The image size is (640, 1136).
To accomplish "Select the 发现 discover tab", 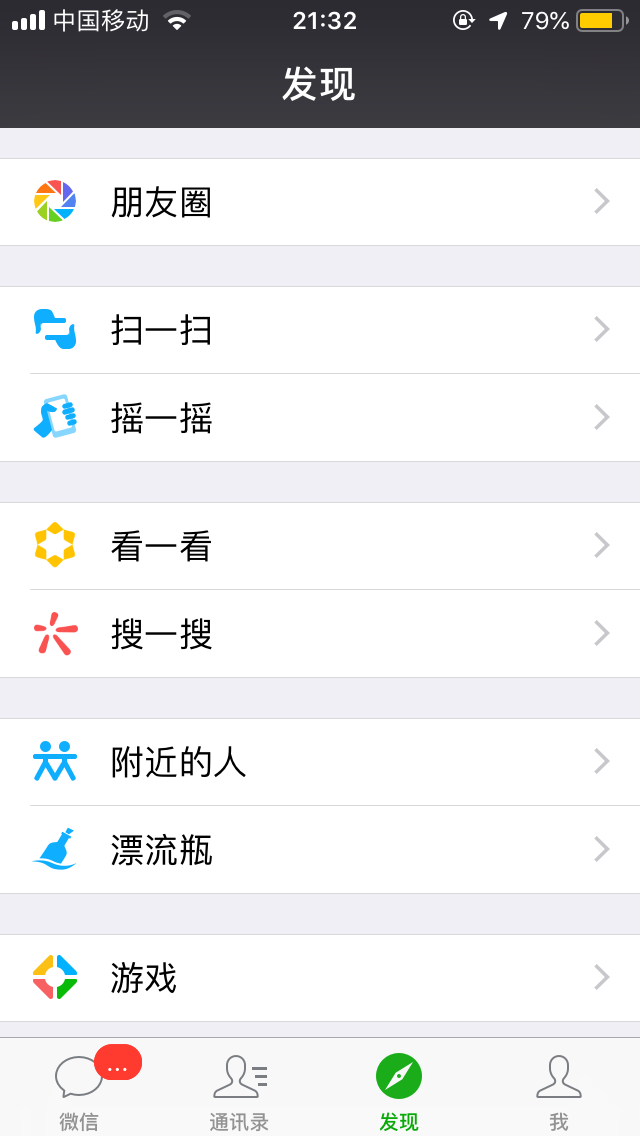I will [399, 1088].
